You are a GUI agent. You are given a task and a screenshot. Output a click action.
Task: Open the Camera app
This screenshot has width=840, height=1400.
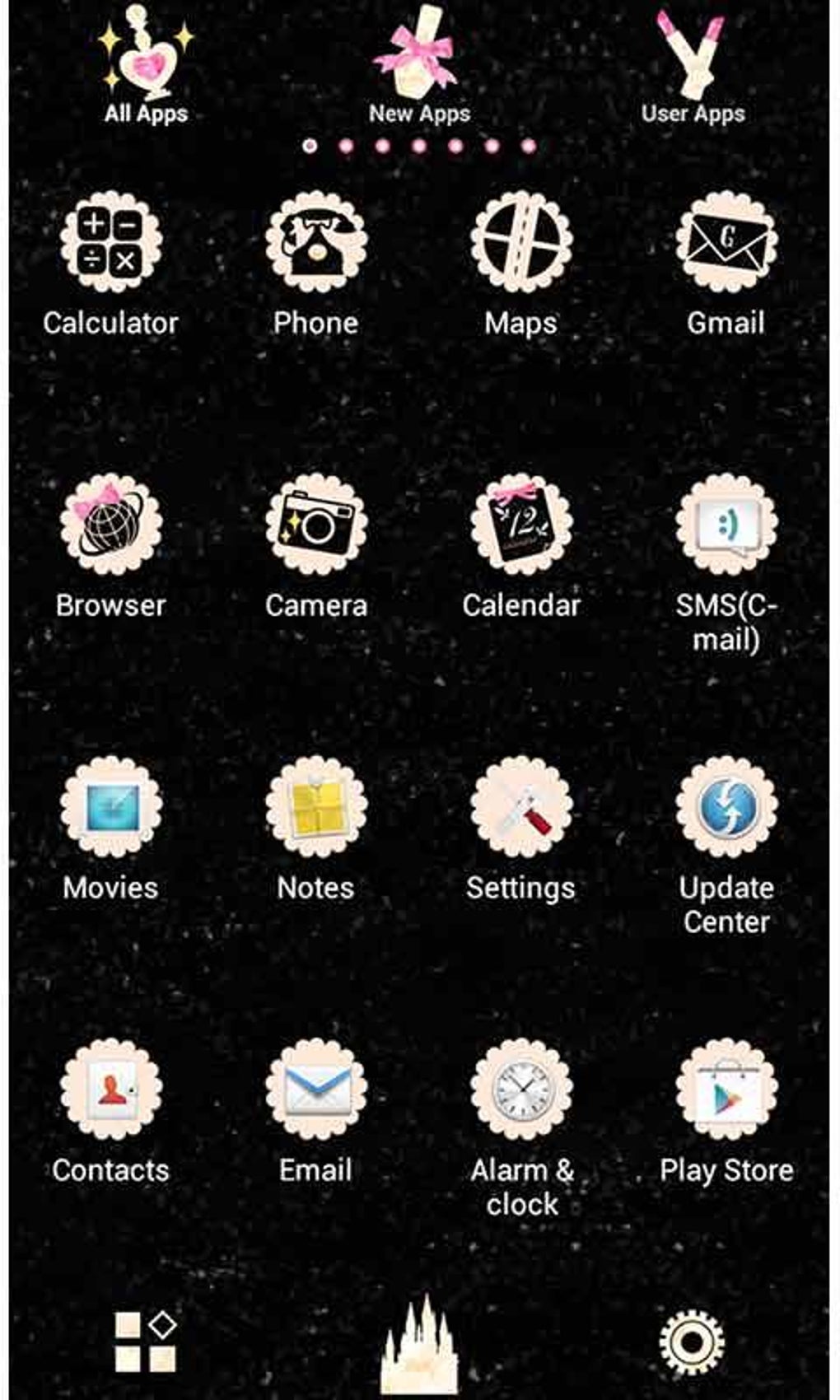pos(315,525)
